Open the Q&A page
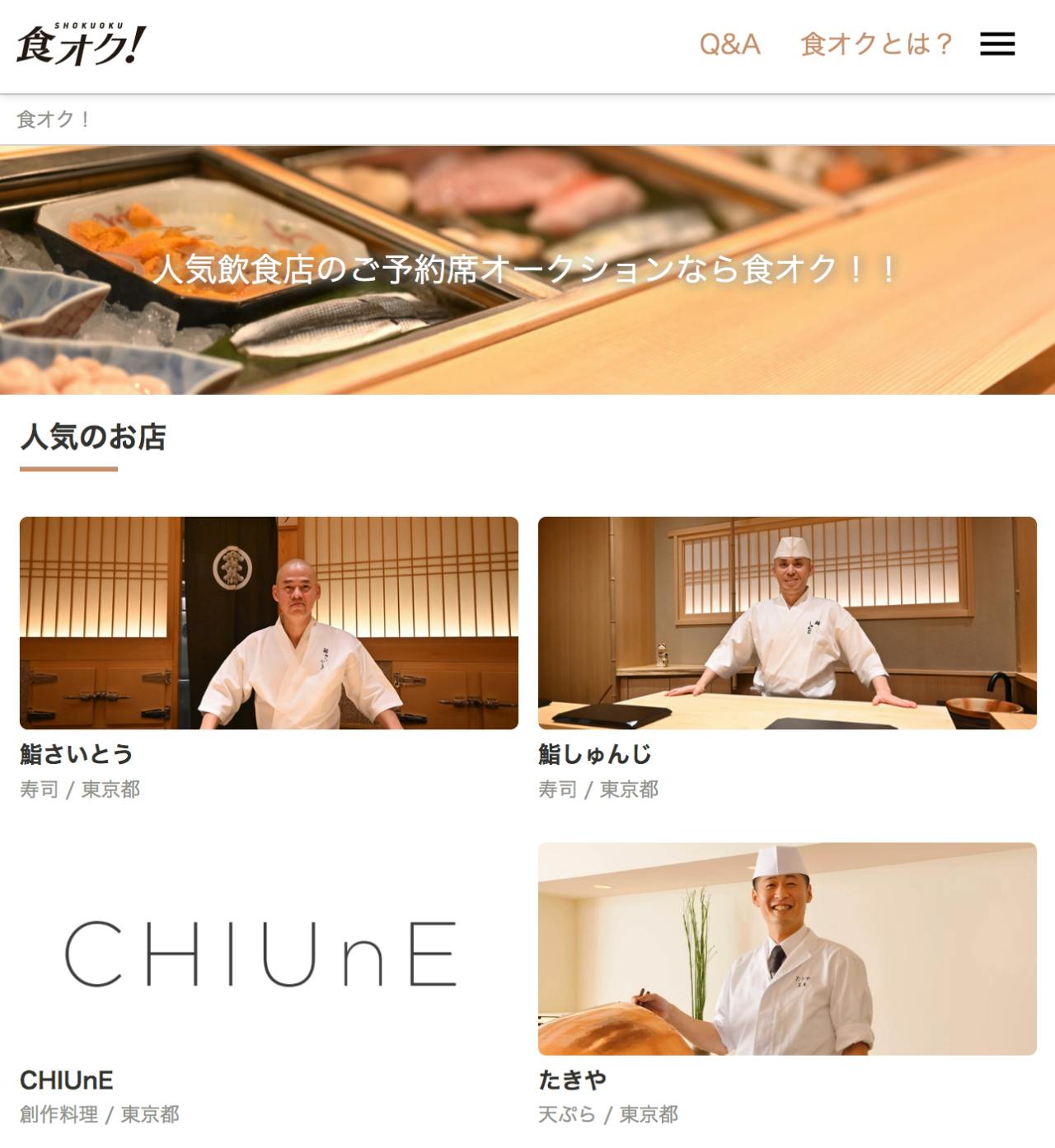Screen dimensions: 1055x1148 pos(729,44)
